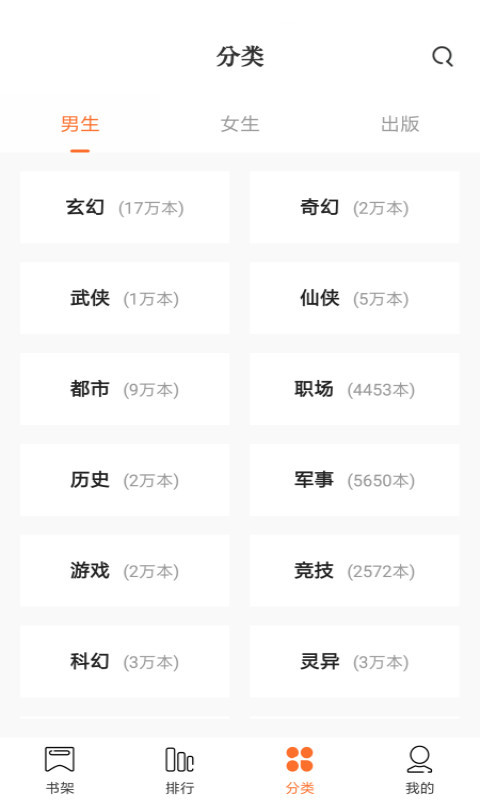Browse the 武侠 category
480x800 pixels.
[x=124, y=298]
